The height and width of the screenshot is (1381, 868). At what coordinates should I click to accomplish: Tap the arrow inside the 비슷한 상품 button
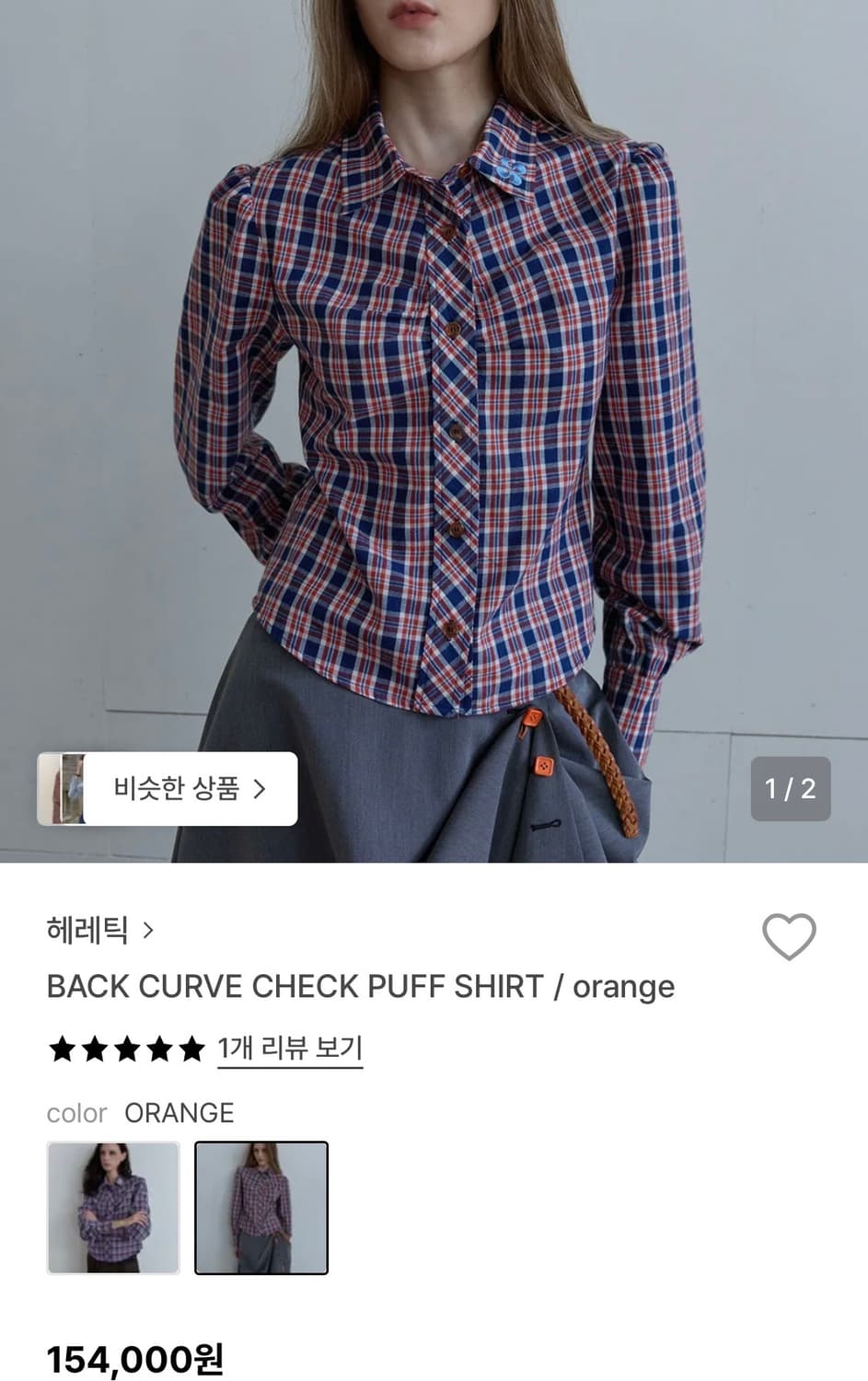263,789
